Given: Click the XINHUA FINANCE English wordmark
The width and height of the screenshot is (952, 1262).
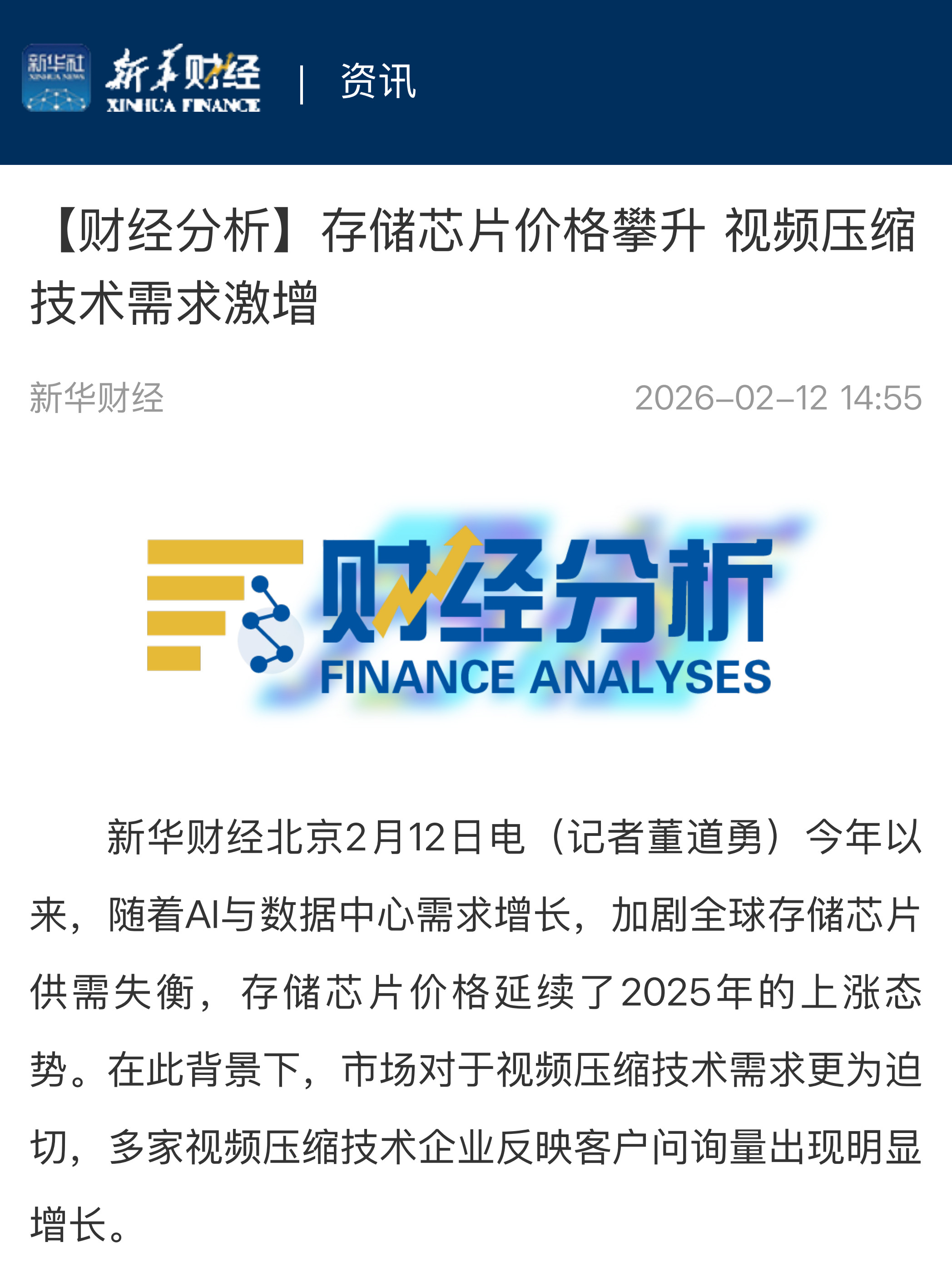Looking at the screenshot, I should click(183, 106).
